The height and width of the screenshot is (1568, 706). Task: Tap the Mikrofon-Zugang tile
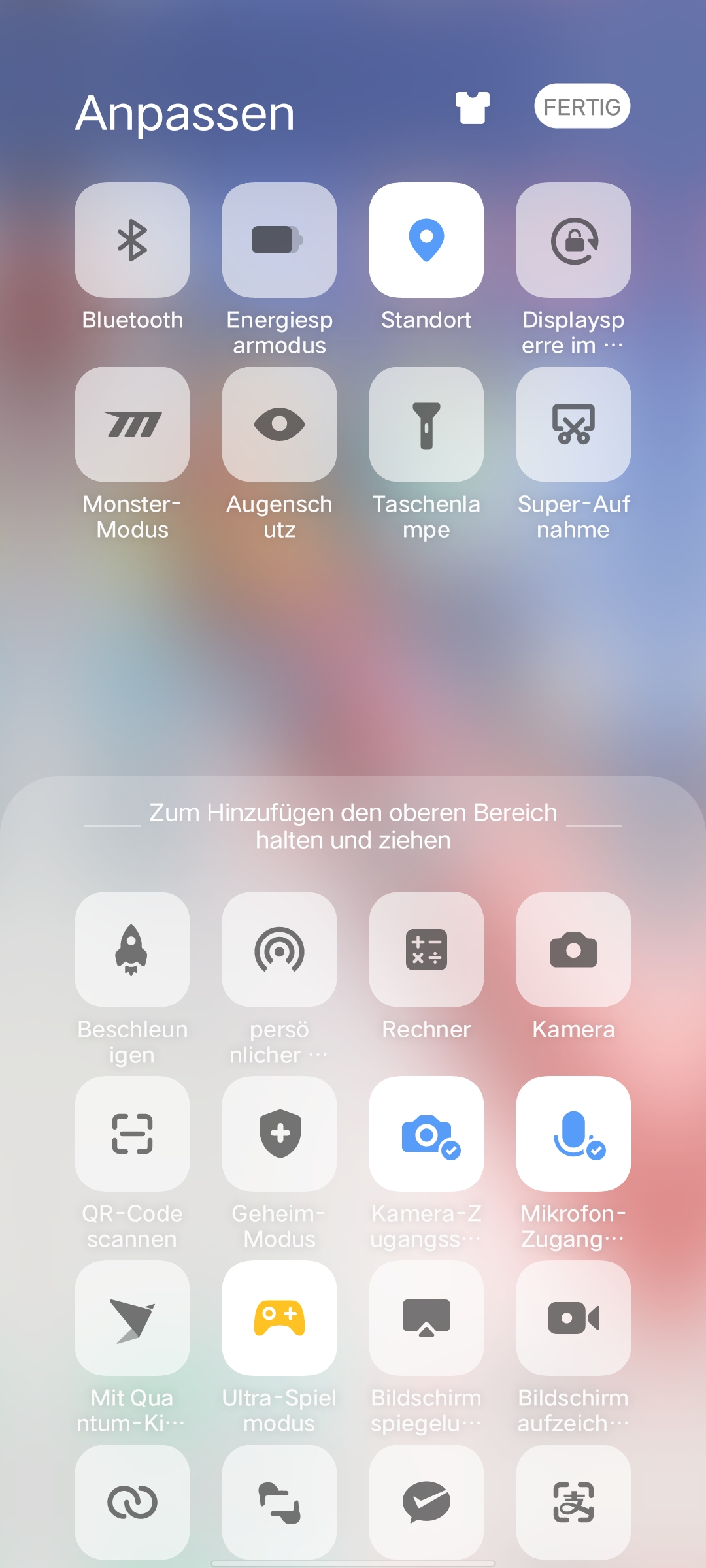click(573, 1134)
